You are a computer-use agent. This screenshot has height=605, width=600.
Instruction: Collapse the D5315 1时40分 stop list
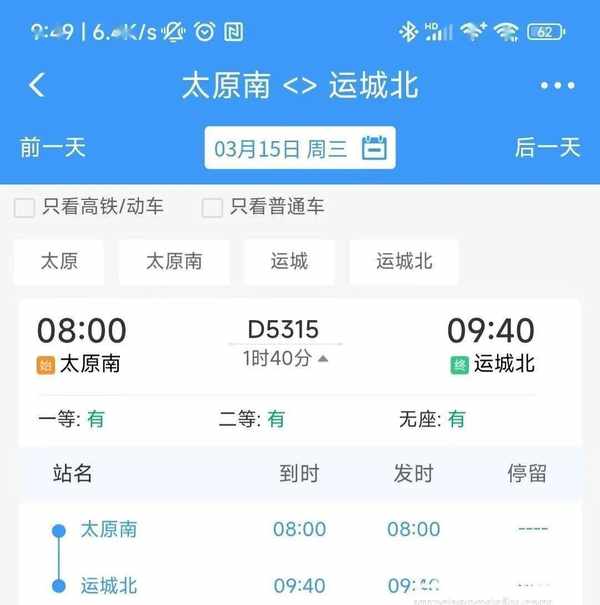click(x=285, y=359)
